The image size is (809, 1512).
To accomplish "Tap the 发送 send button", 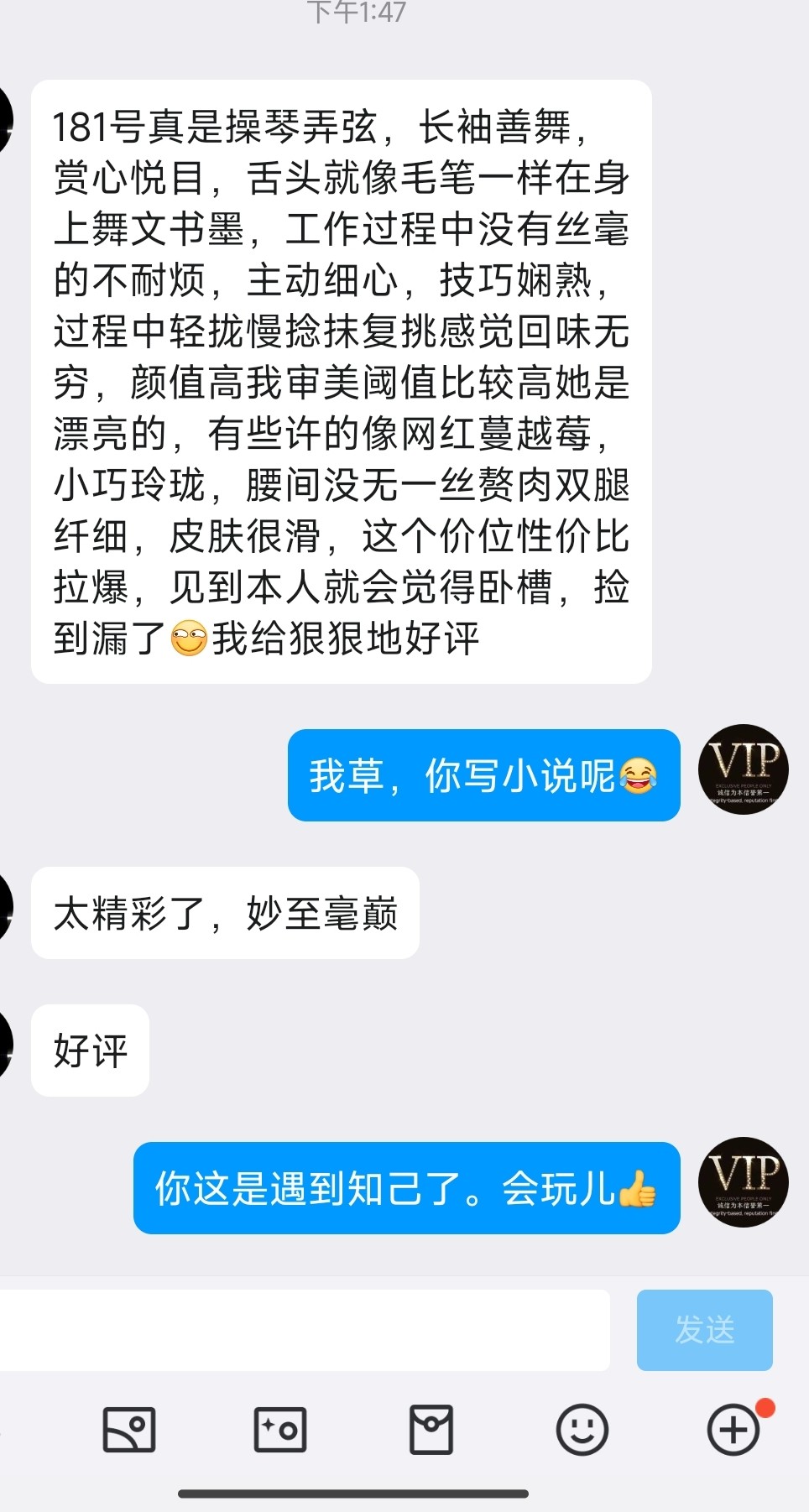I will coord(704,1330).
